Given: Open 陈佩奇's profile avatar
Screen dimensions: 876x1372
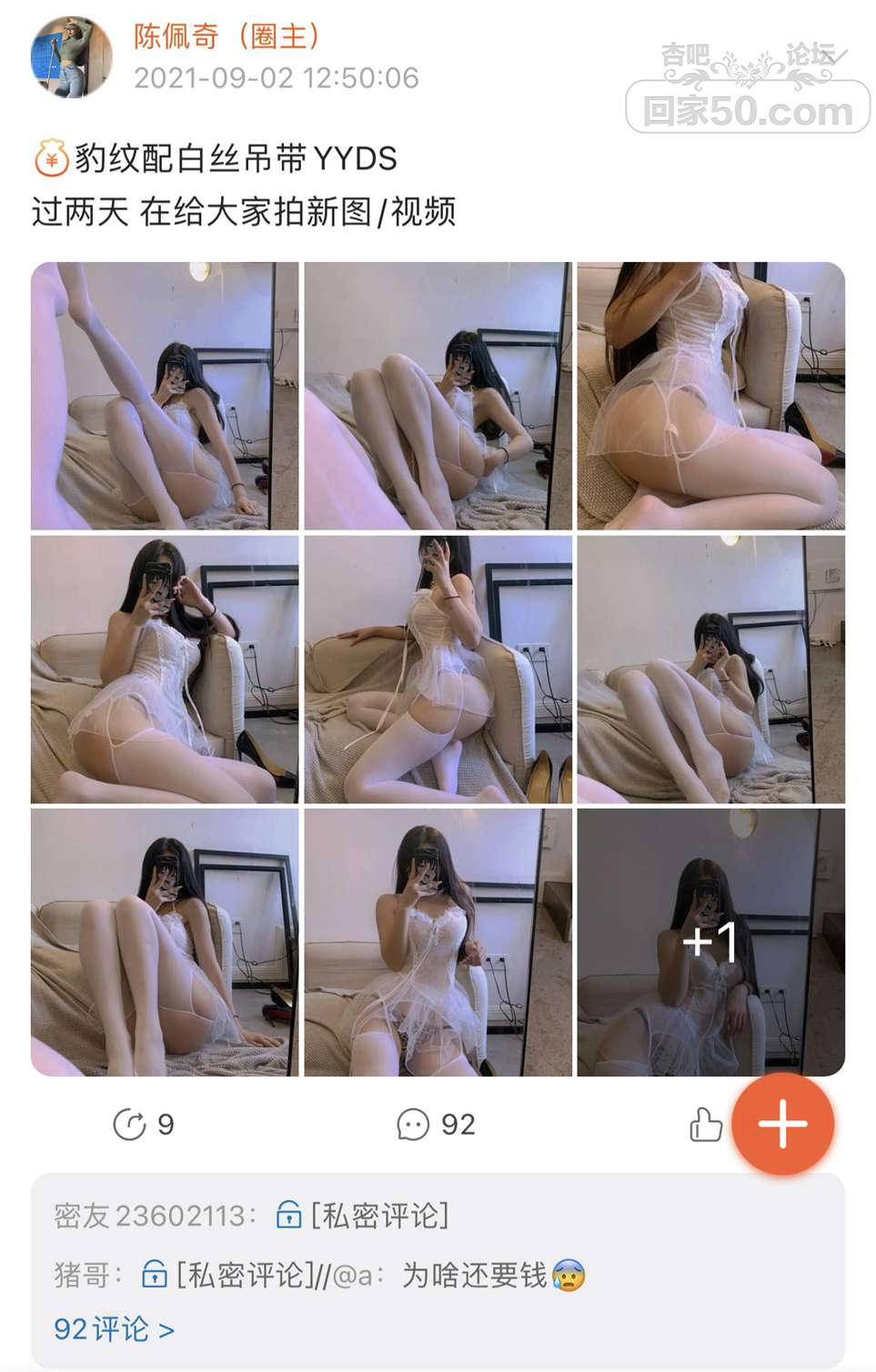Looking at the screenshot, I should pyautogui.click(x=71, y=56).
